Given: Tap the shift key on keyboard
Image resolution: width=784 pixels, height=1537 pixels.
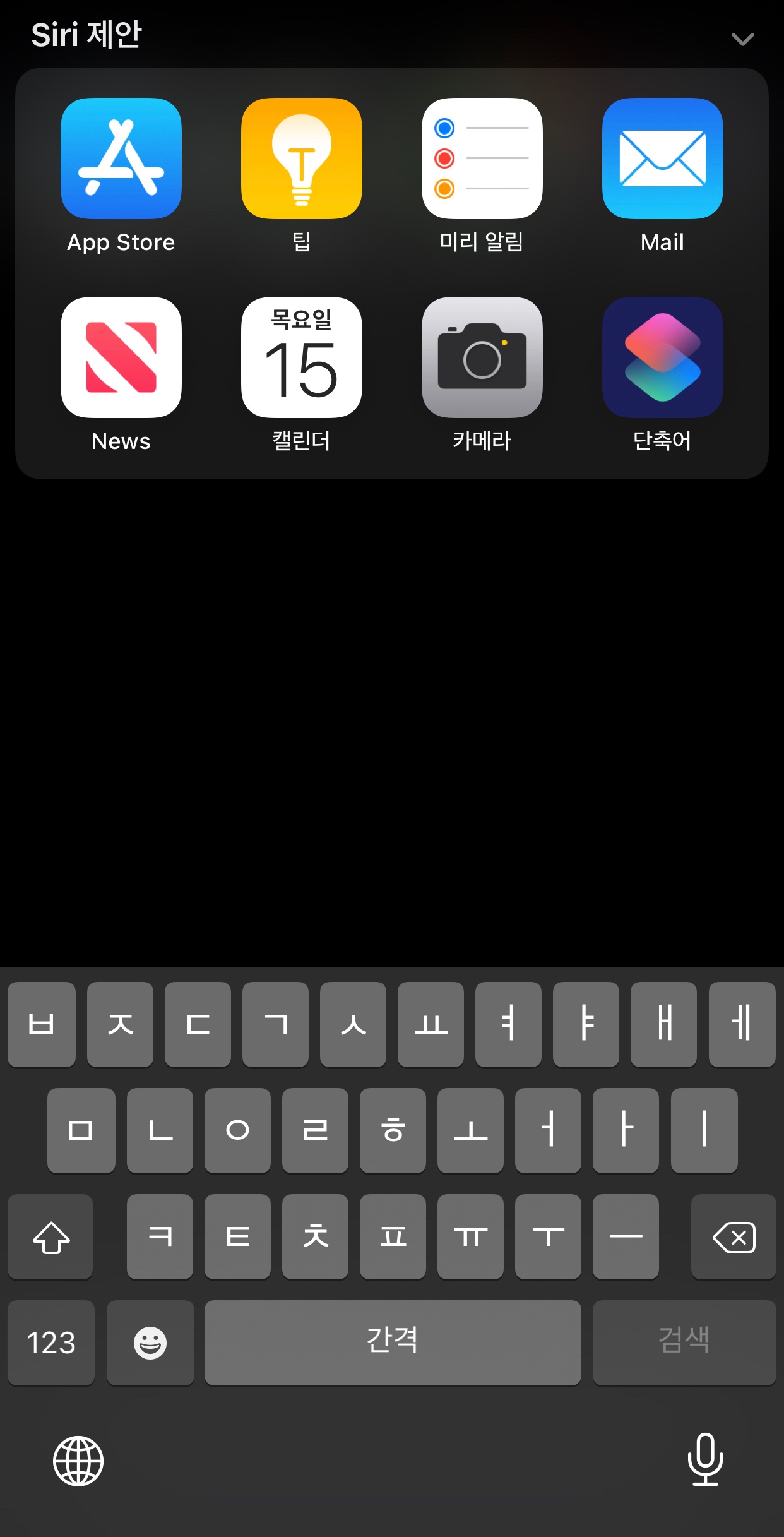Looking at the screenshot, I should (50, 1236).
